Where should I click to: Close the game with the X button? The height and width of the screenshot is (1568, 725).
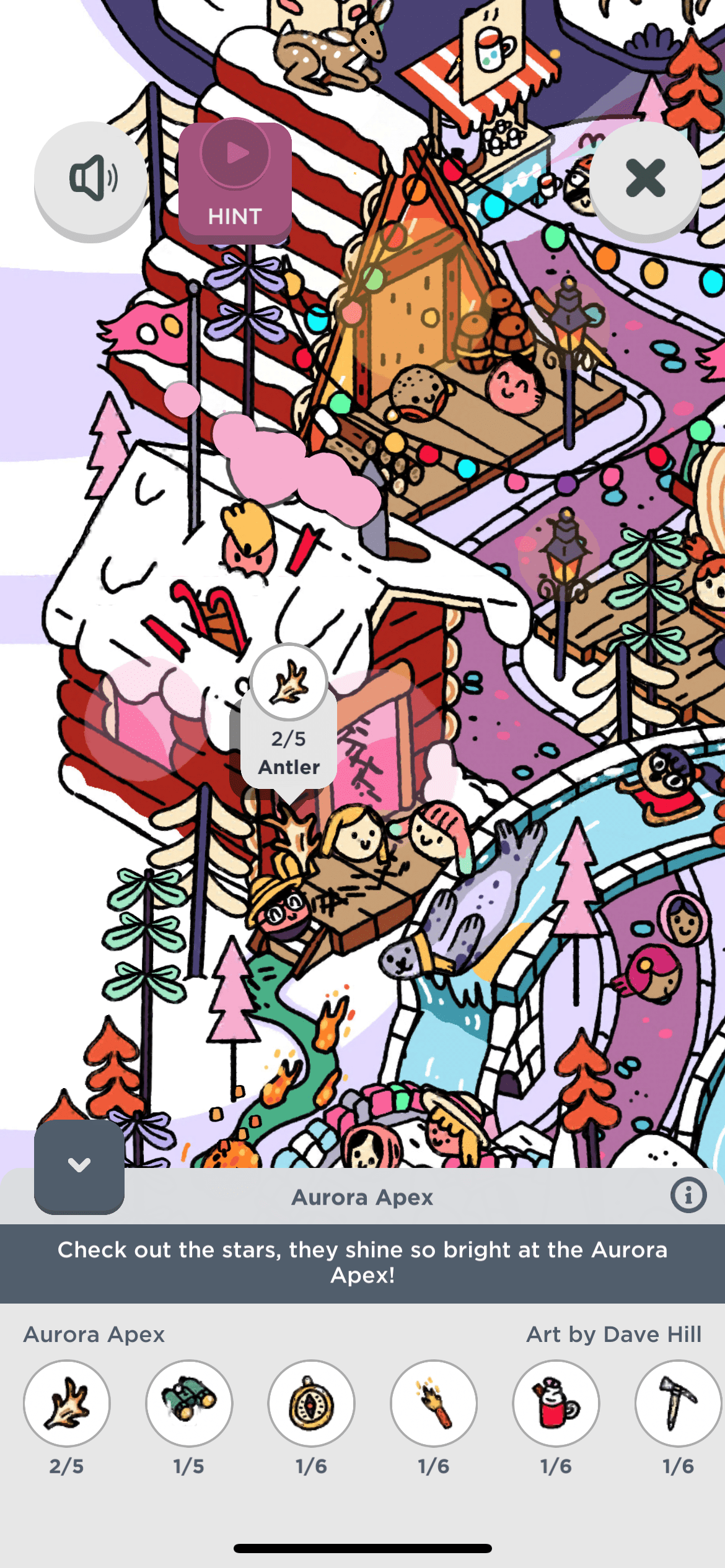pos(645,178)
